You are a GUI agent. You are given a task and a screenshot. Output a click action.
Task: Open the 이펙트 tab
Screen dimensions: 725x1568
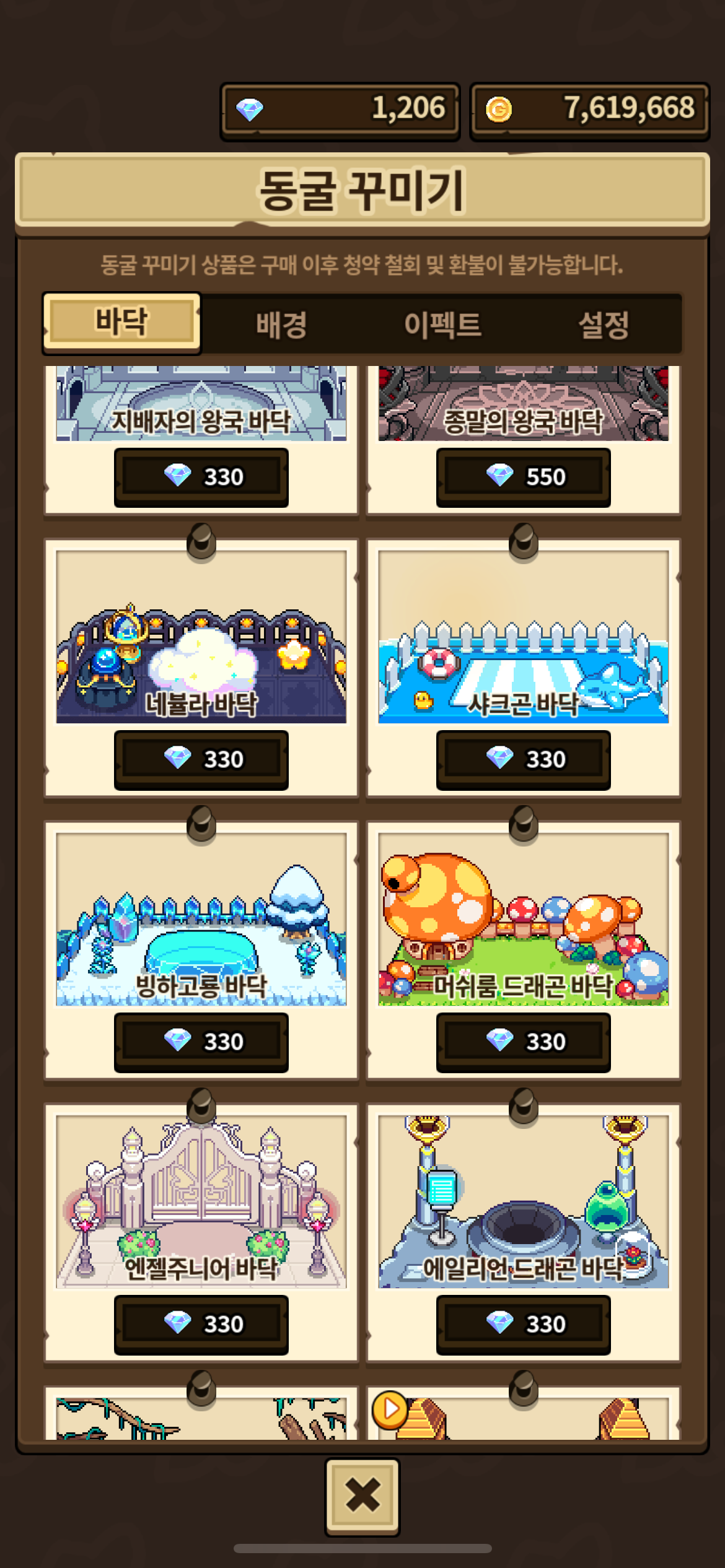point(442,324)
